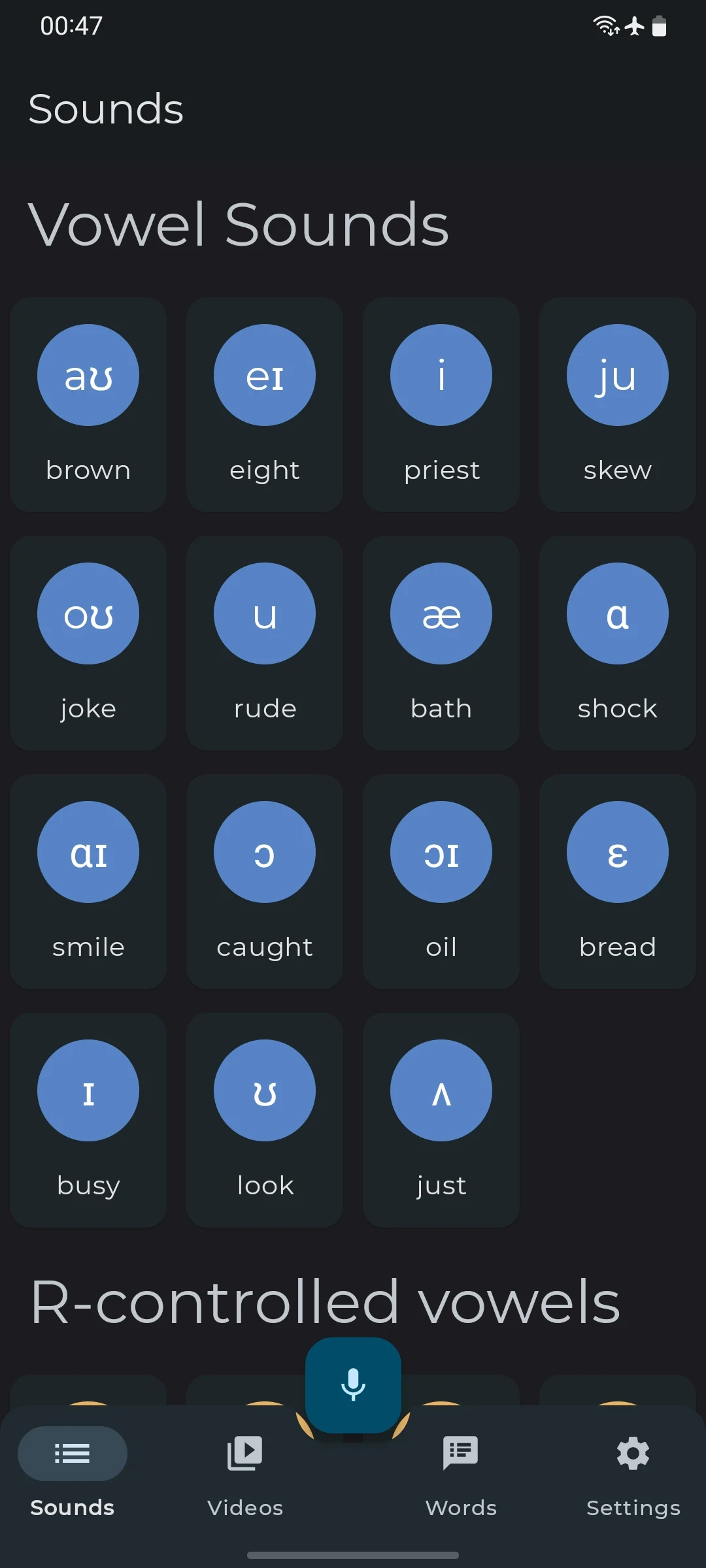Screen dimensions: 706x1568
Task: Tap the microphone floating button
Action: pyautogui.click(x=353, y=1385)
